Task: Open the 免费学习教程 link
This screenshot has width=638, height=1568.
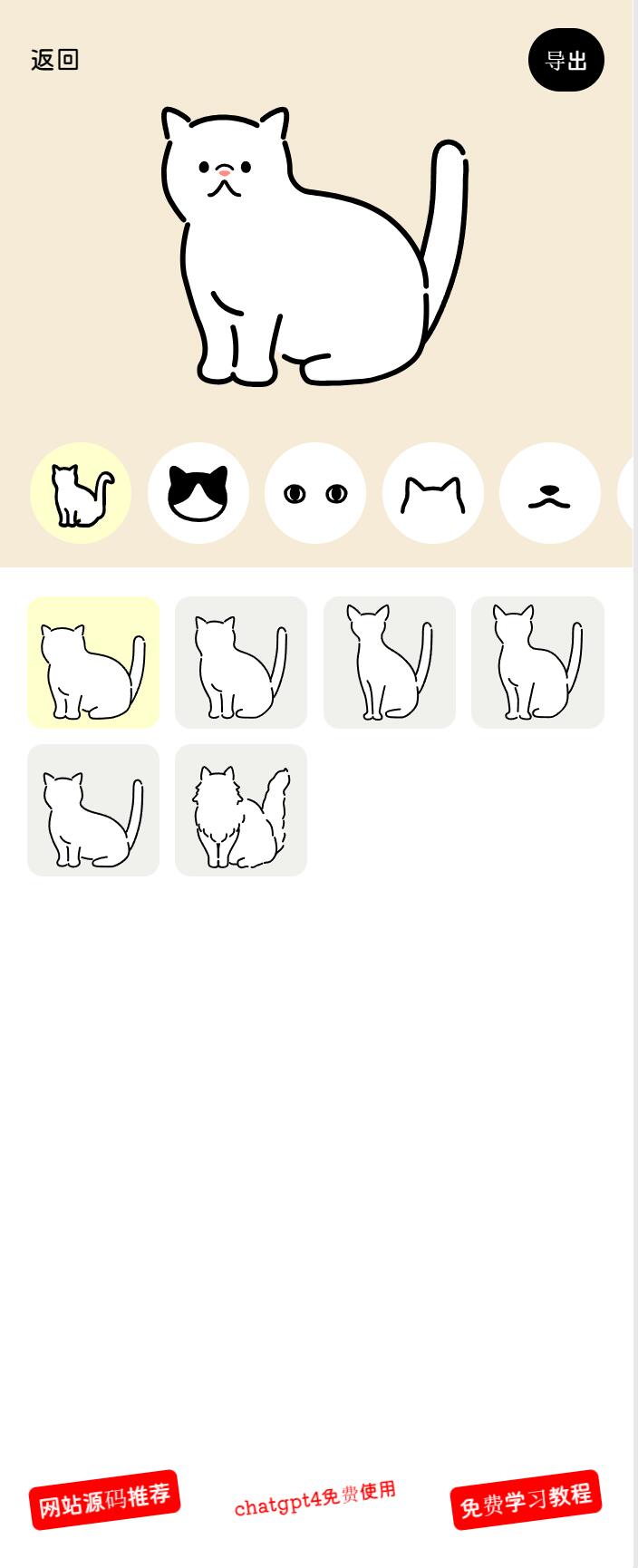Action: [526, 1499]
